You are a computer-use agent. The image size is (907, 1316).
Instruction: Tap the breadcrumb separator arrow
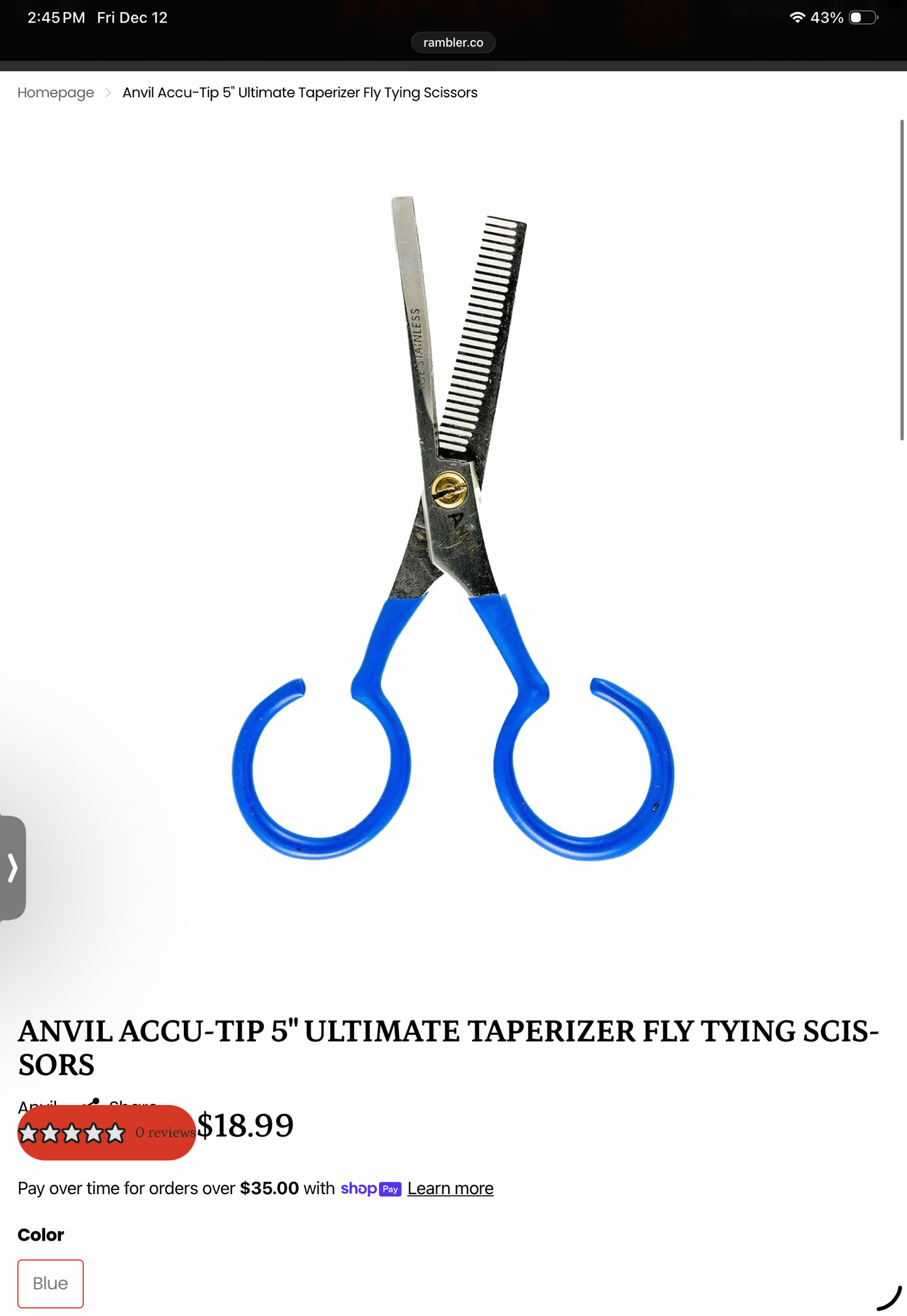pyautogui.click(x=107, y=92)
